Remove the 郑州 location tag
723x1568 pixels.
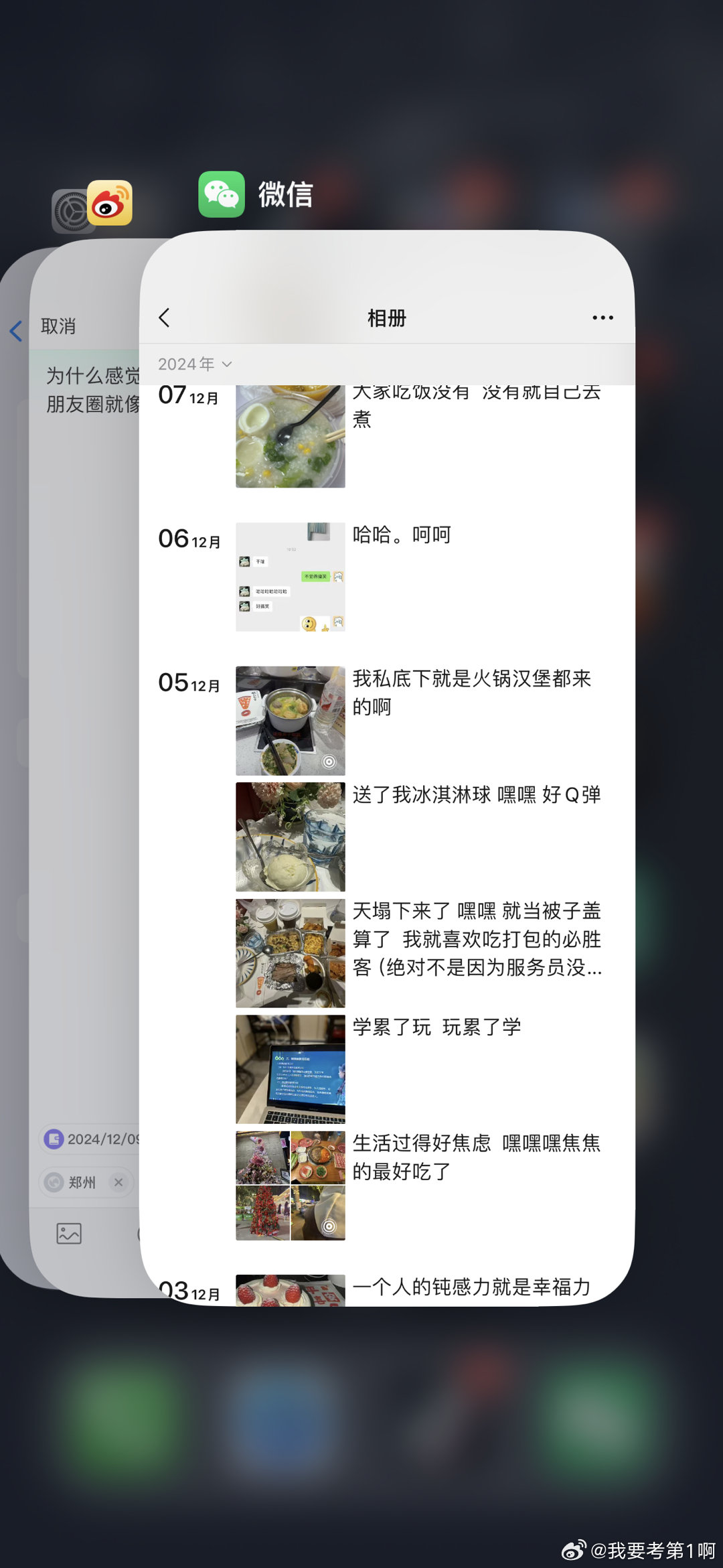(118, 1182)
